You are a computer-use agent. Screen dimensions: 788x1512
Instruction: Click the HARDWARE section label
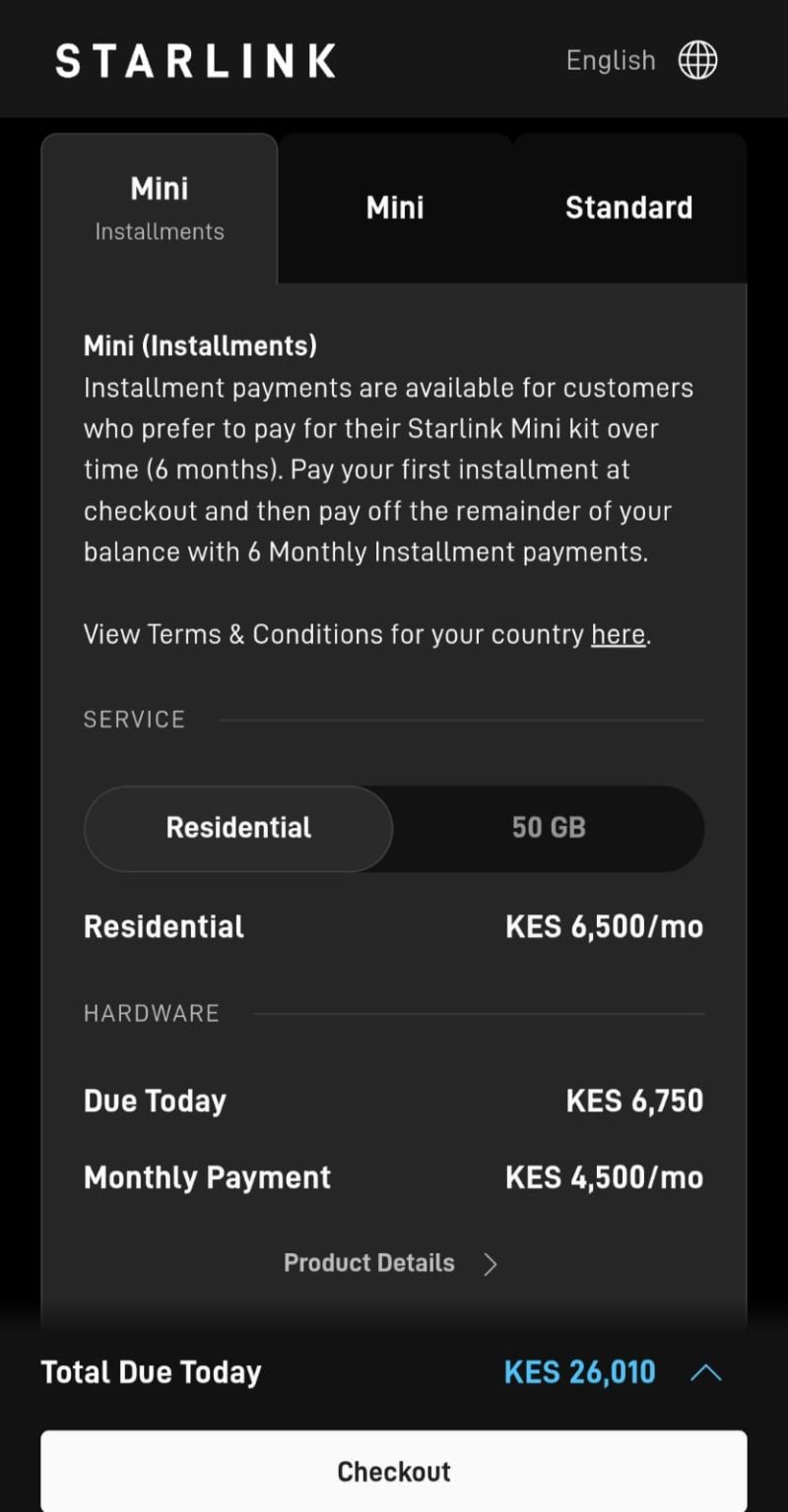151,1012
